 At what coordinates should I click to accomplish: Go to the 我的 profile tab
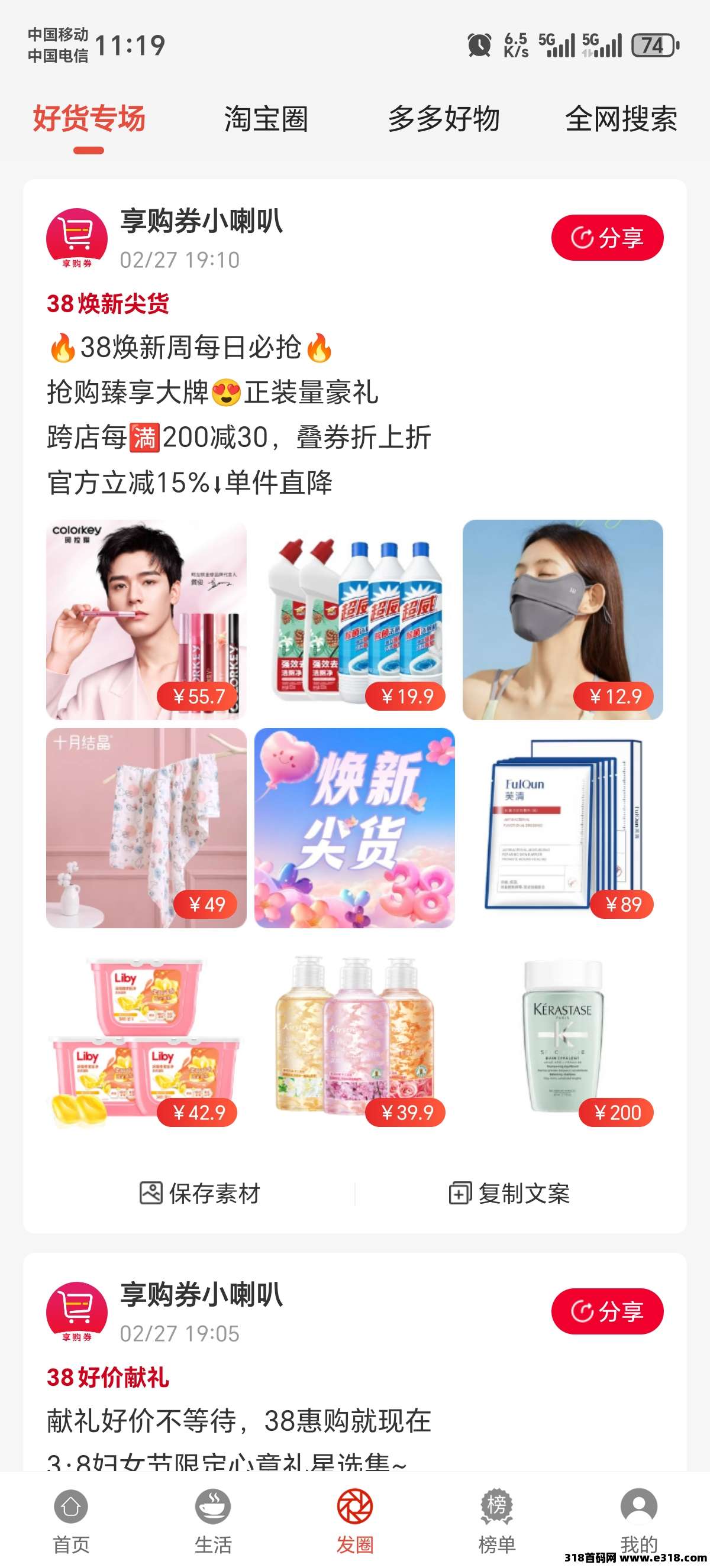pos(639,1520)
